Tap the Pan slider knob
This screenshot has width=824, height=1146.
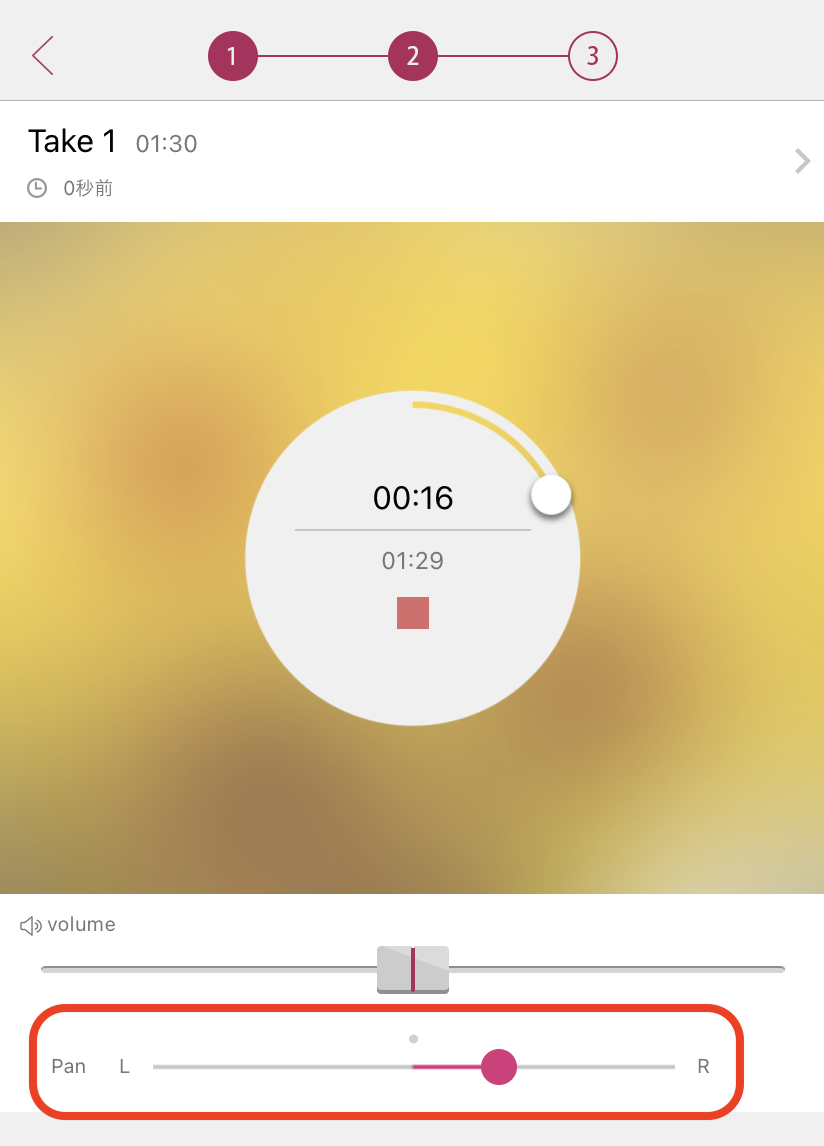499,1067
